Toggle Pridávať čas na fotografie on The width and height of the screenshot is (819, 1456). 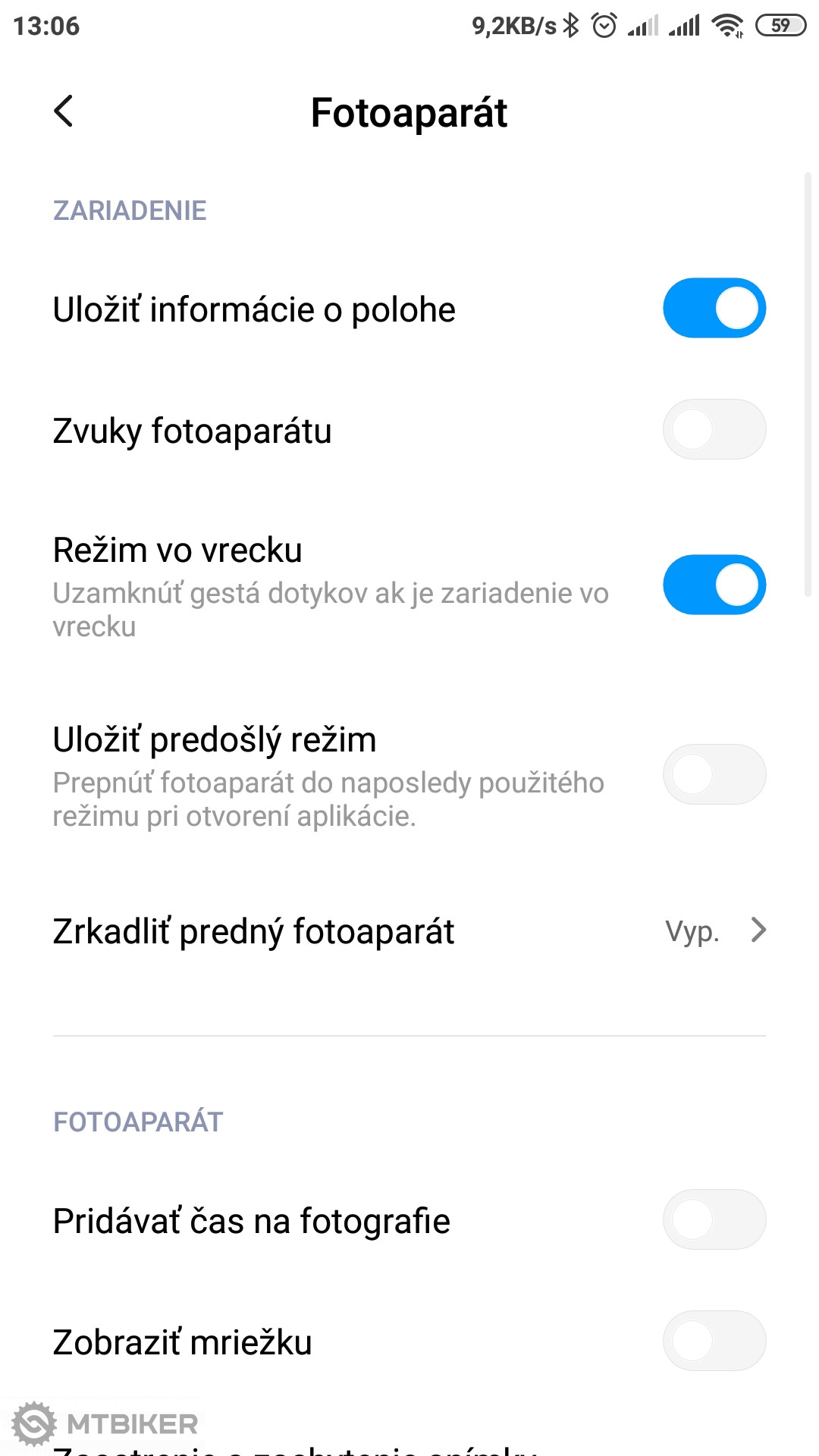point(714,1220)
